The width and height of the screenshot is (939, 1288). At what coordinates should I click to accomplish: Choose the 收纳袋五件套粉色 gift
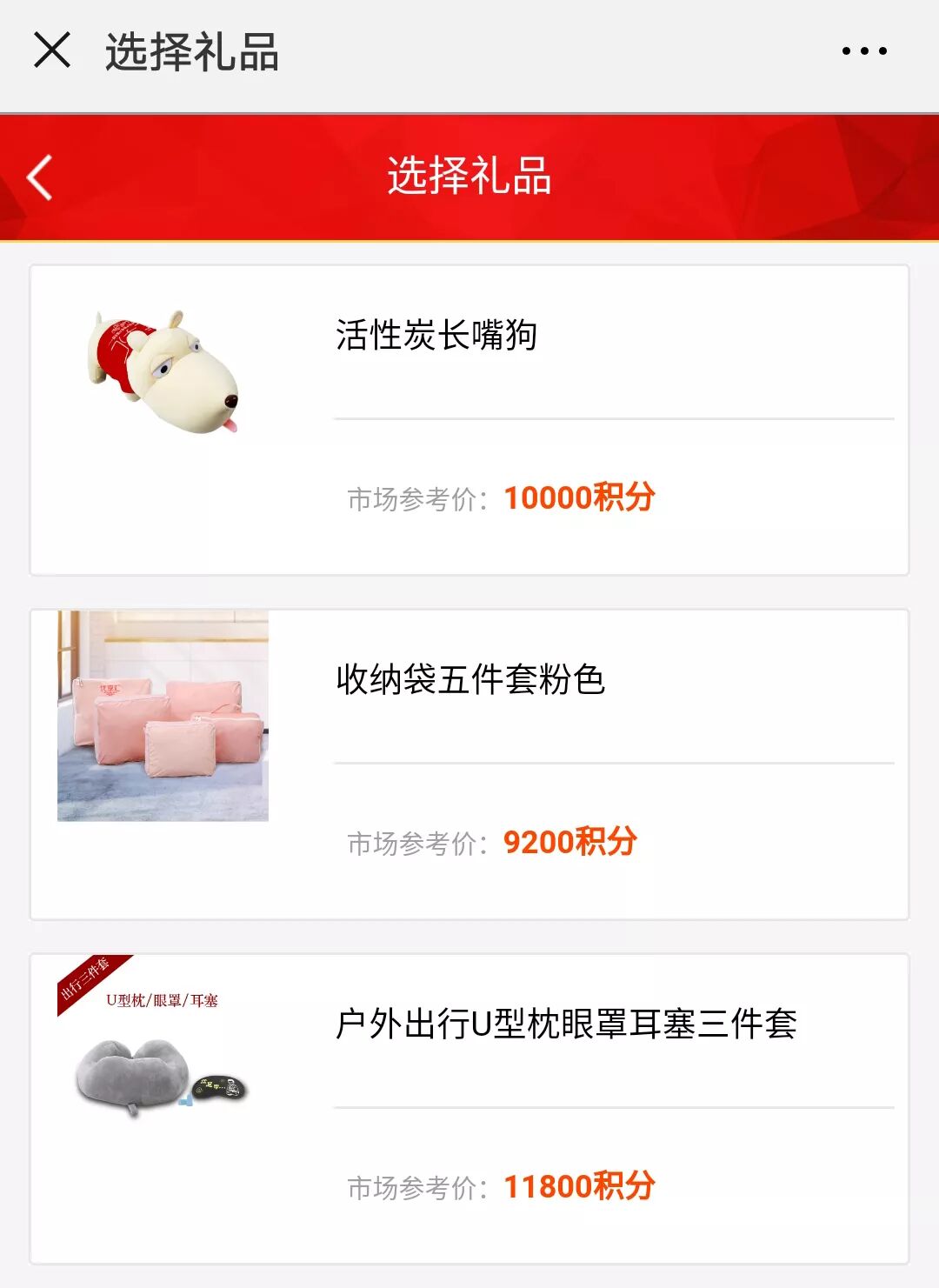[469, 764]
